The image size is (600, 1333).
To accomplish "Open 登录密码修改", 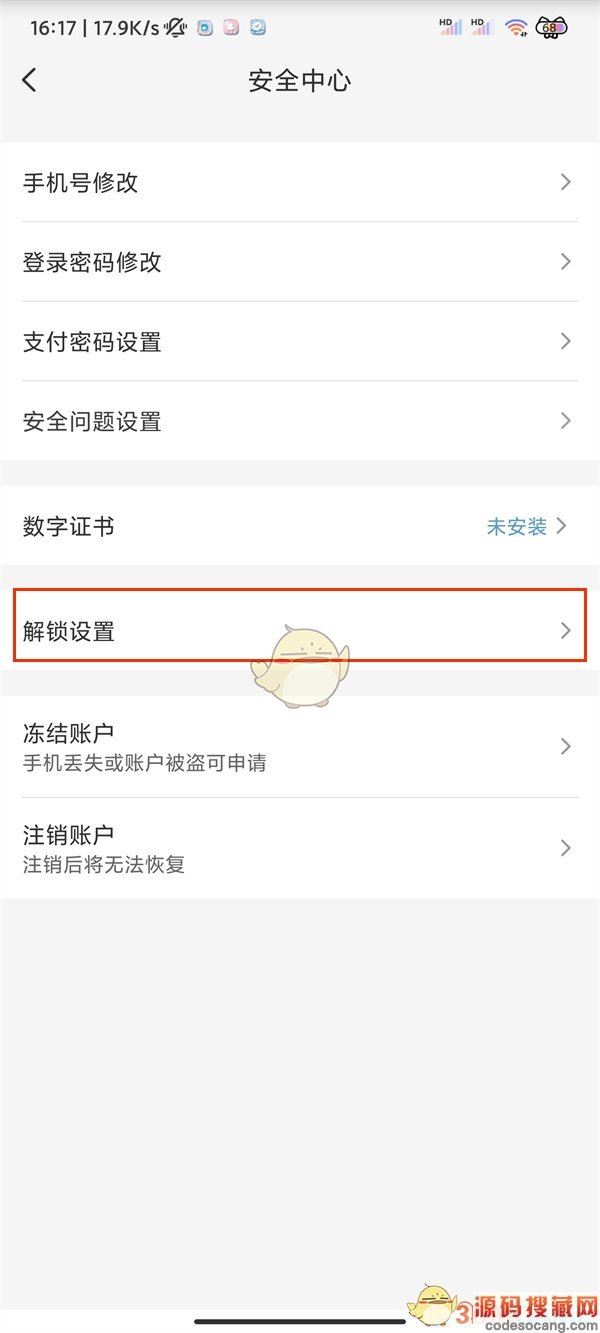I will [298, 262].
